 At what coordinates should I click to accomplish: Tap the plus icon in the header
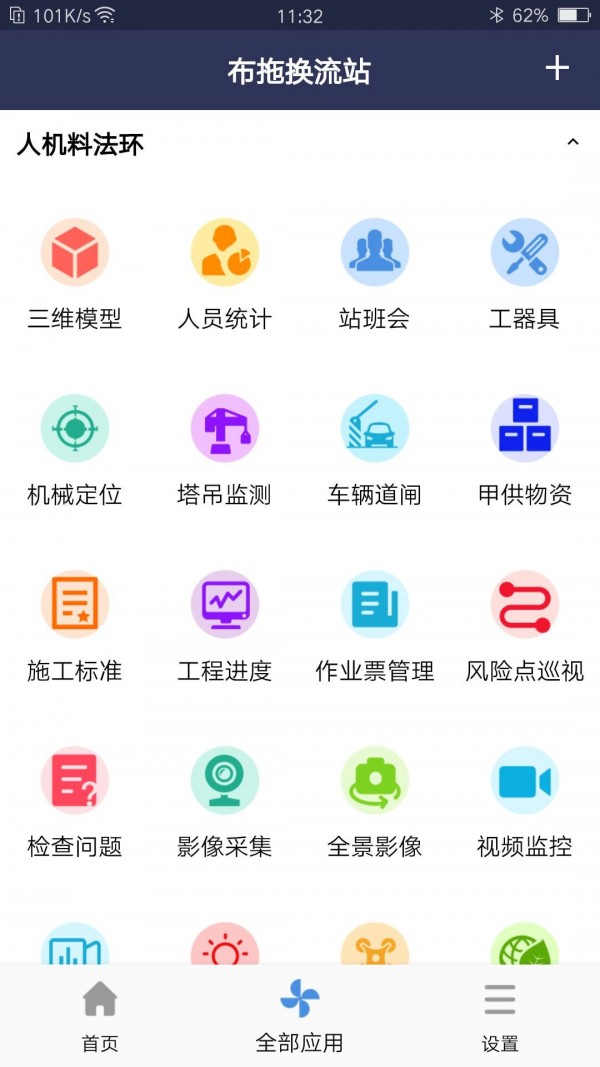tap(557, 68)
